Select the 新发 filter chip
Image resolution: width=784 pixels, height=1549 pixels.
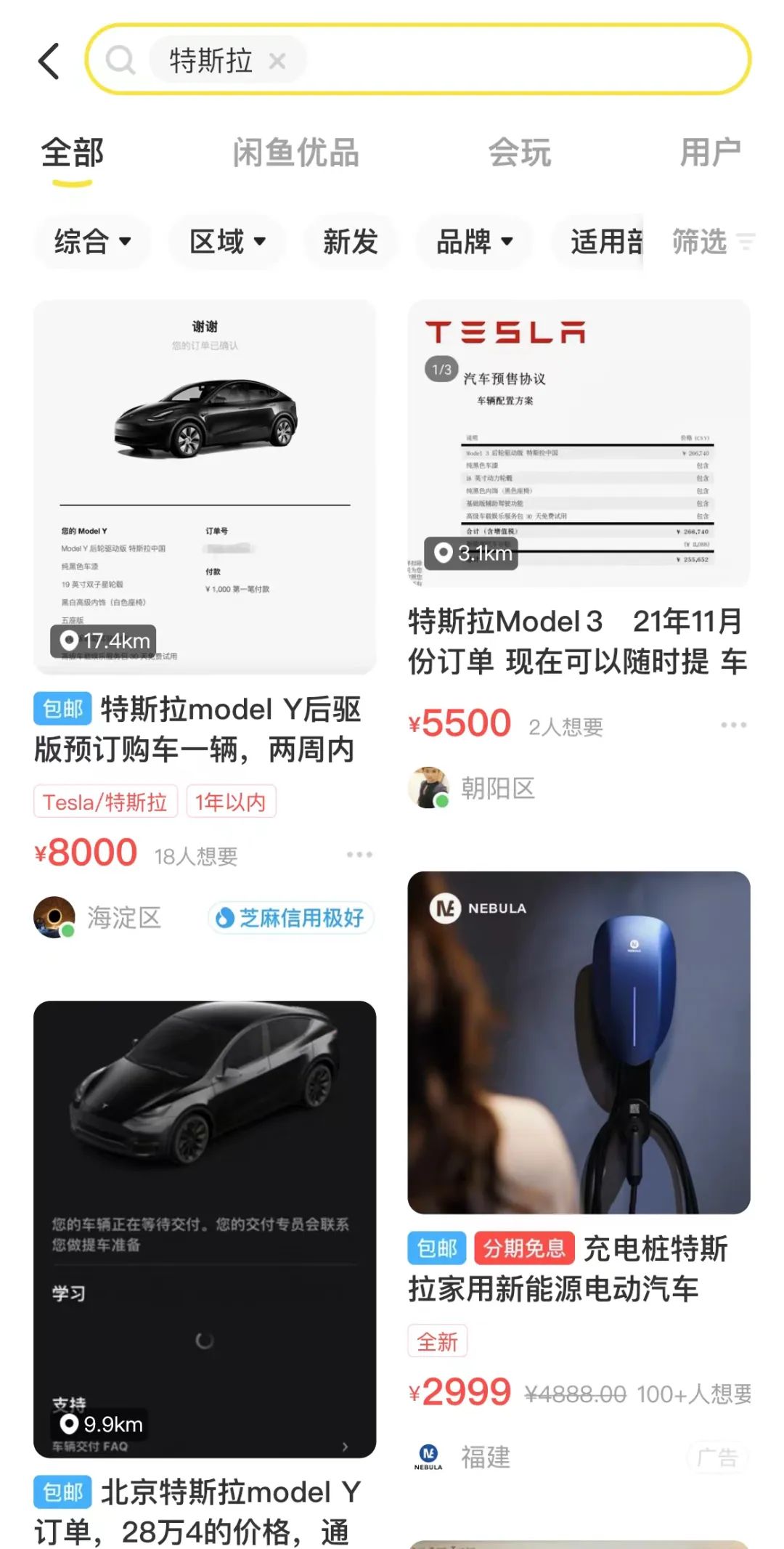coord(351,242)
